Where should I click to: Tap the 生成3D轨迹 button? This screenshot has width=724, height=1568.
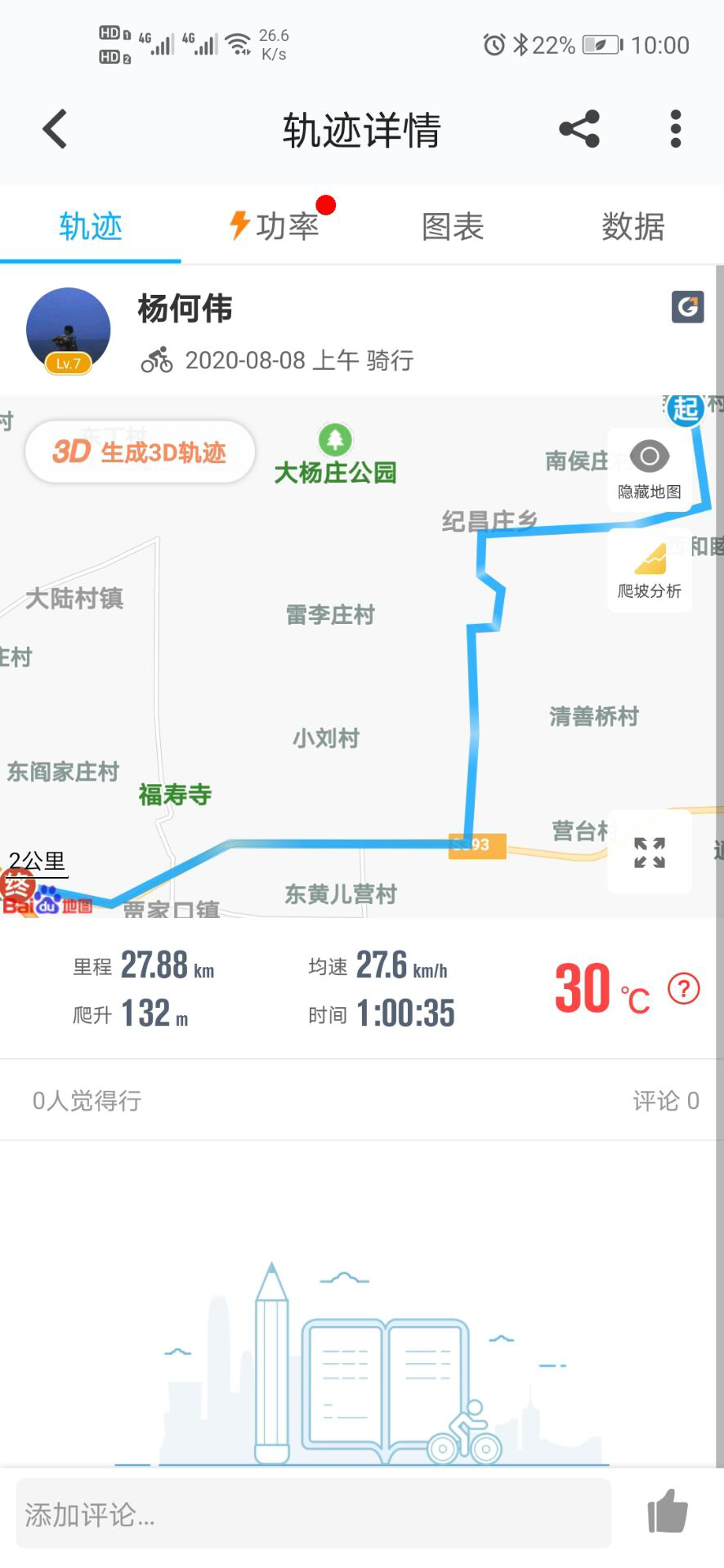[140, 452]
